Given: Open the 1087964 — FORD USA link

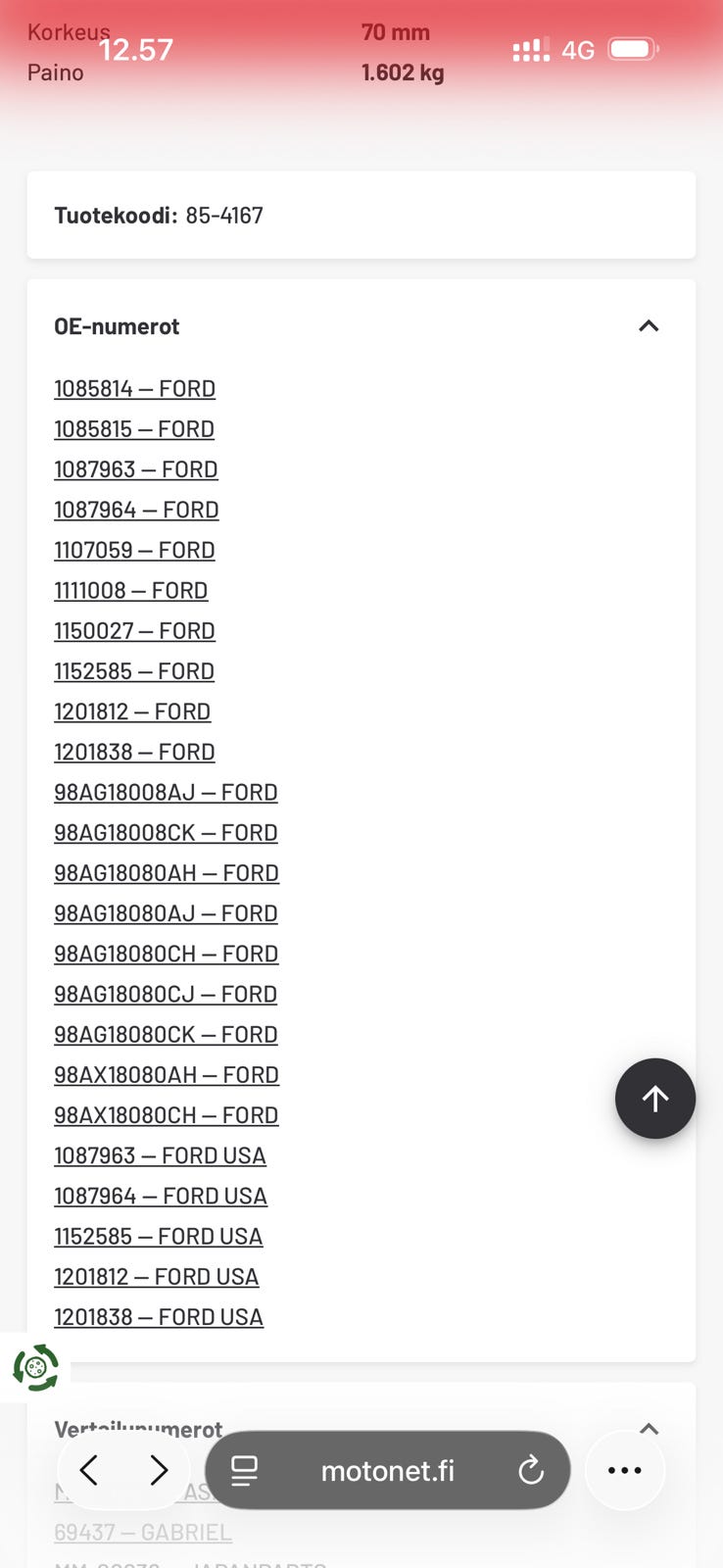Looking at the screenshot, I should click(x=160, y=1197).
